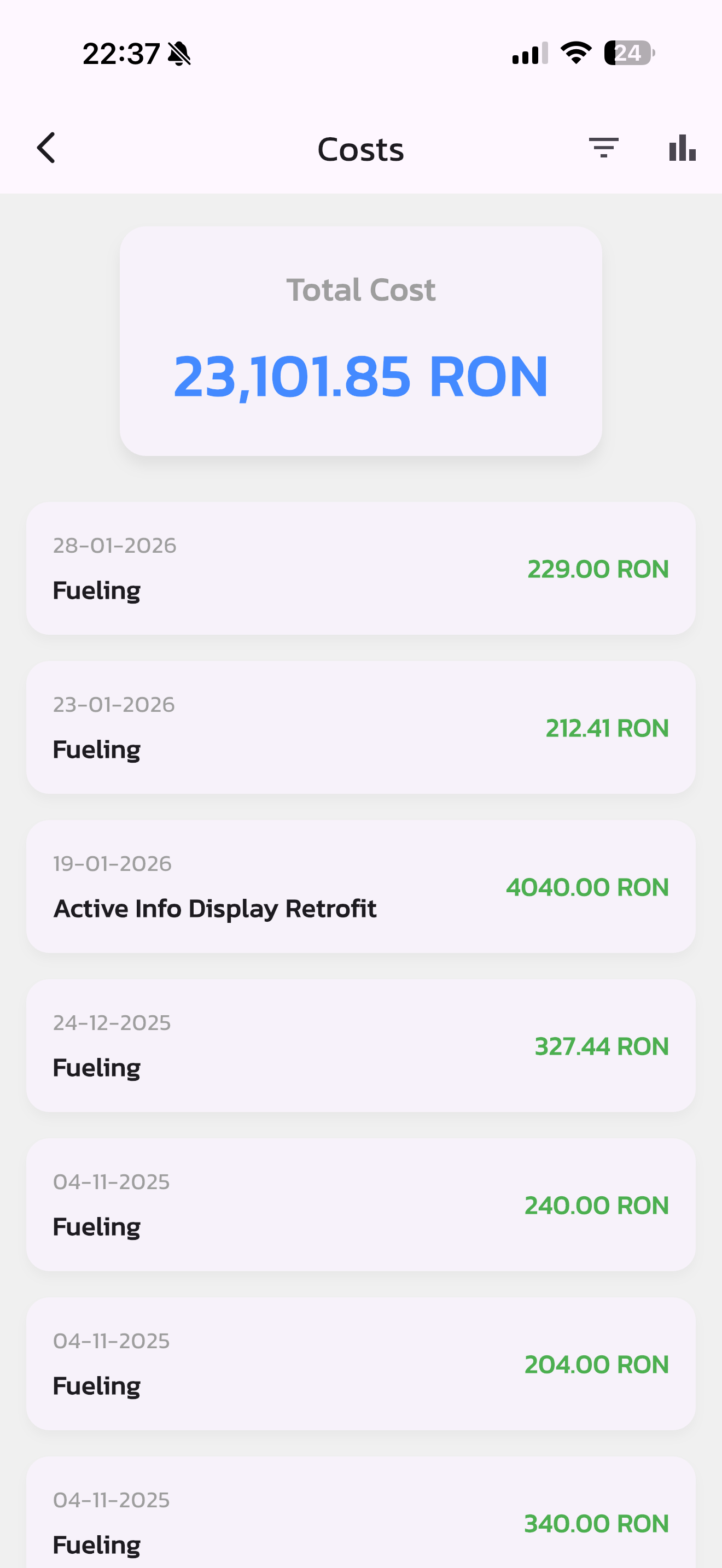The image size is (722, 1568).
Task: Open the 28-01-2026 Fueling entry
Action: pyautogui.click(x=360, y=569)
